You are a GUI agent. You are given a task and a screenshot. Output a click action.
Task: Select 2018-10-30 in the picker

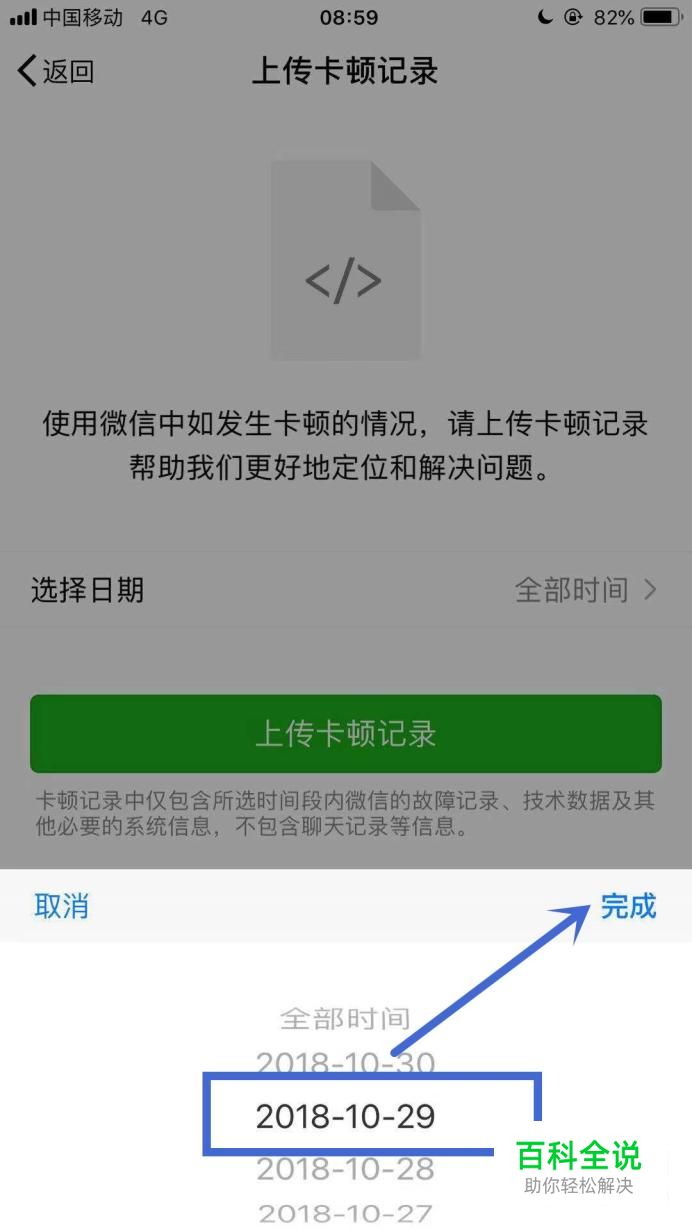(345, 1062)
